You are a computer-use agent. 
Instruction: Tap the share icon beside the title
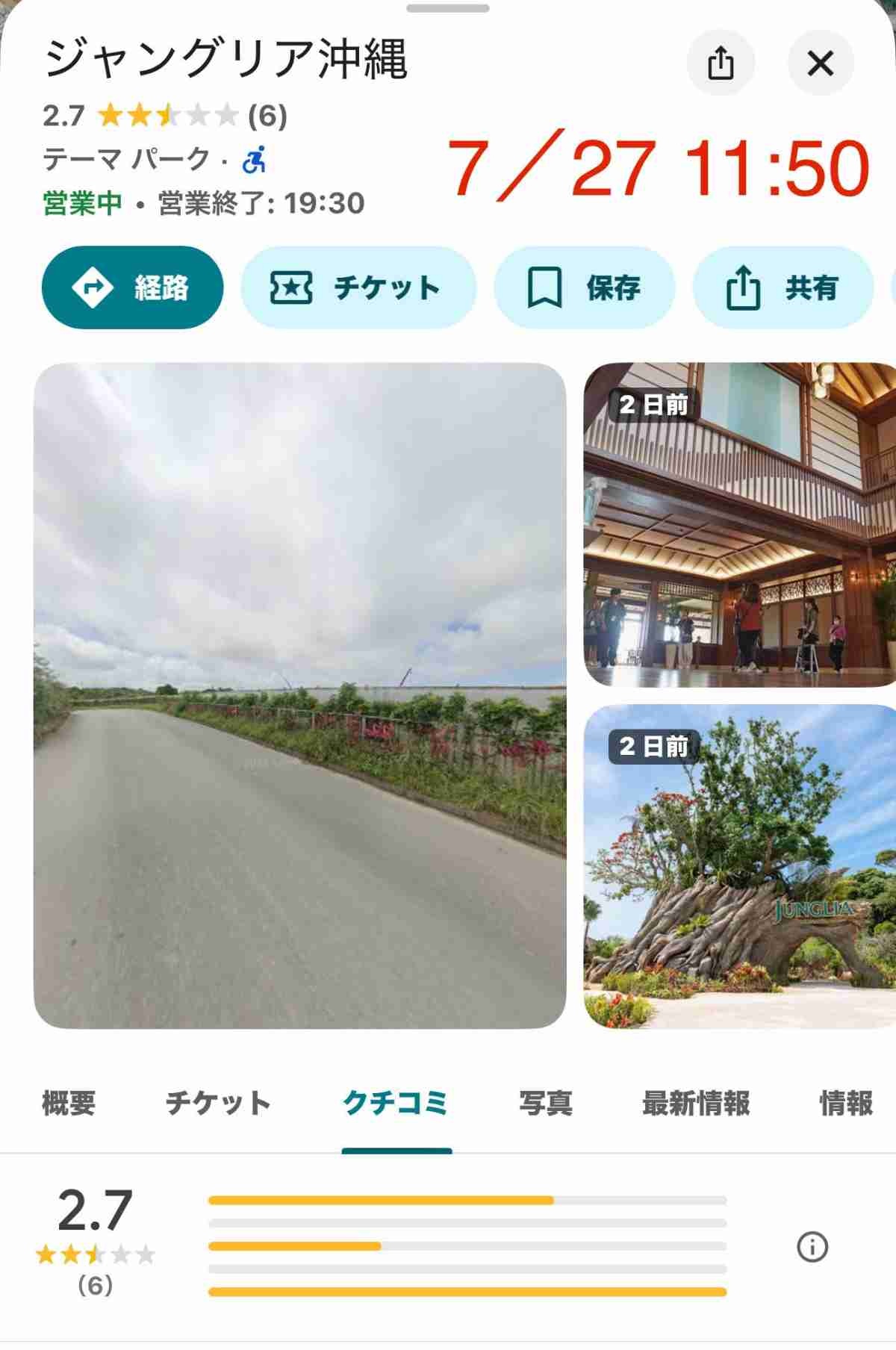click(721, 63)
